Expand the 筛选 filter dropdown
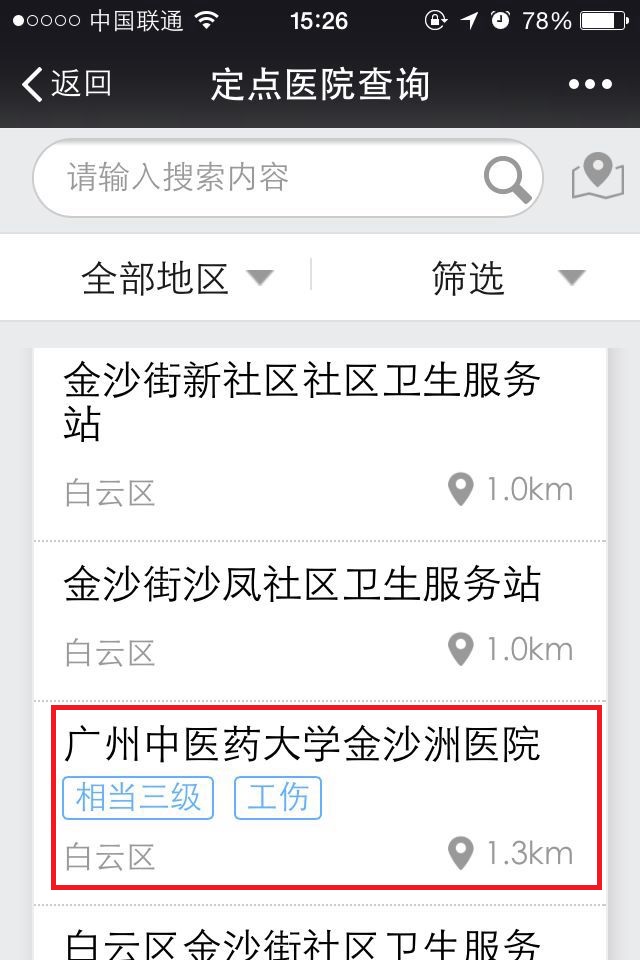The image size is (640, 960). [506, 278]
